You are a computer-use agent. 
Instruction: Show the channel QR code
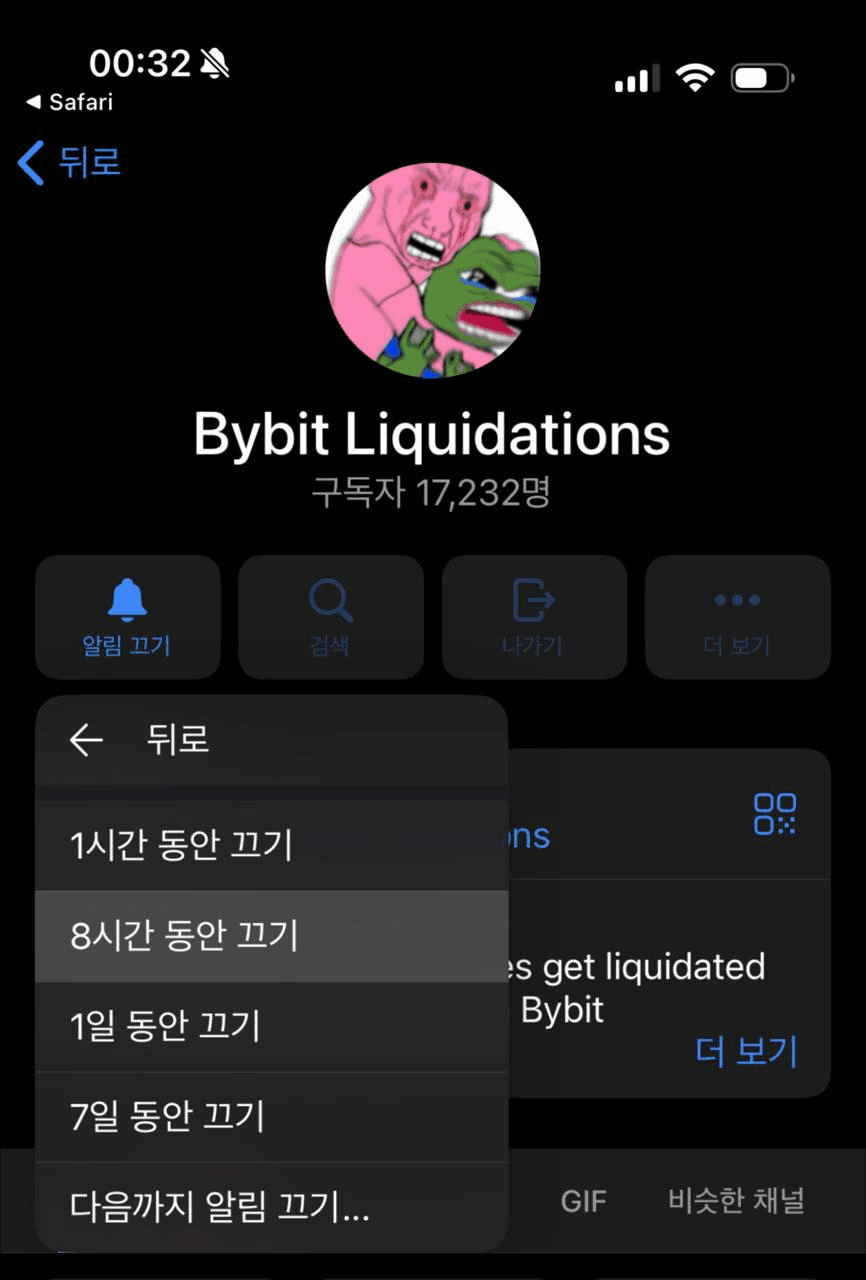pyautogui.click(x=775, y=814)
